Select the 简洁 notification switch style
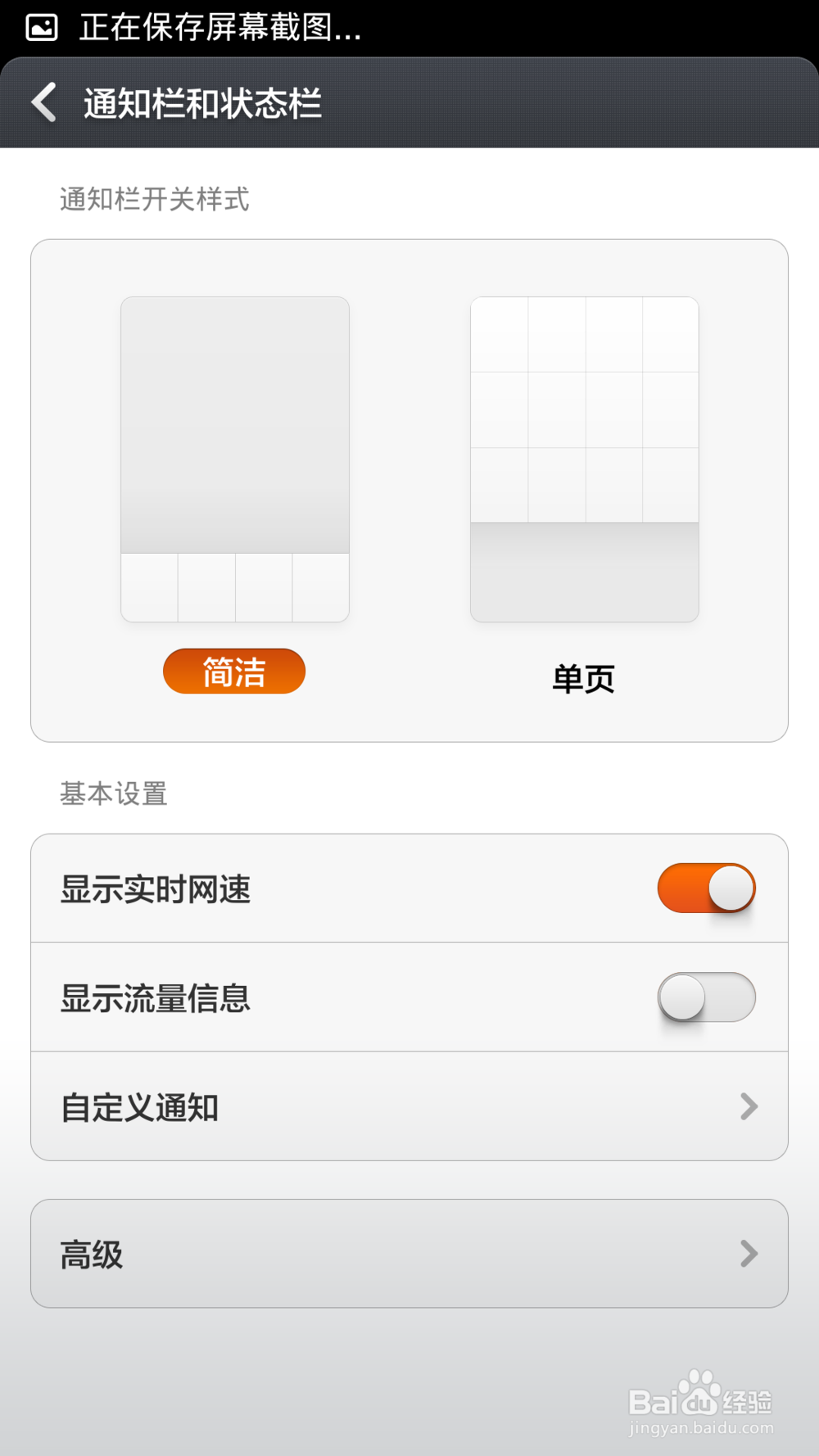This screenshot has height=1456, width=819. (x=233, y=671)
